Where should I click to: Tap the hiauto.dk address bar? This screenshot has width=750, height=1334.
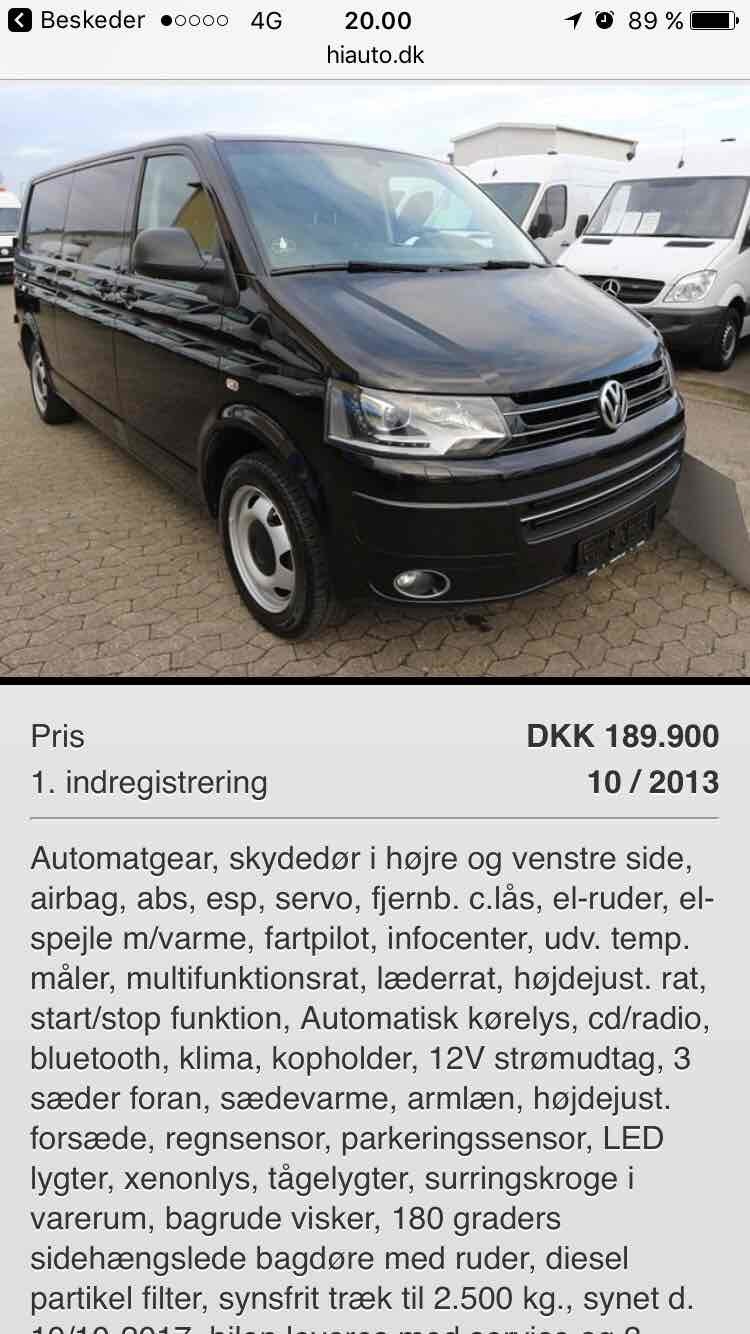pos(375,56)
